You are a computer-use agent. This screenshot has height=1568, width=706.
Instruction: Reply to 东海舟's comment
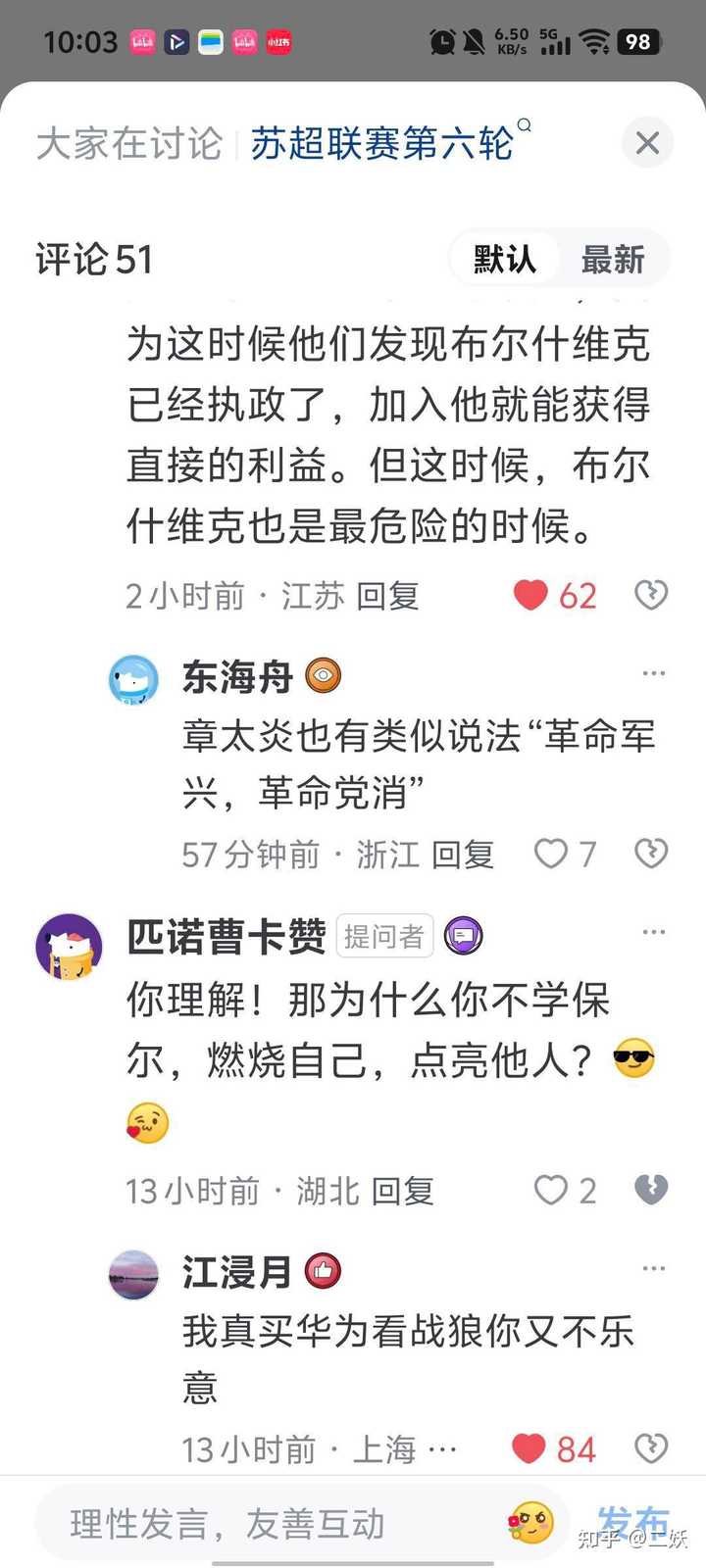point(463,855)
